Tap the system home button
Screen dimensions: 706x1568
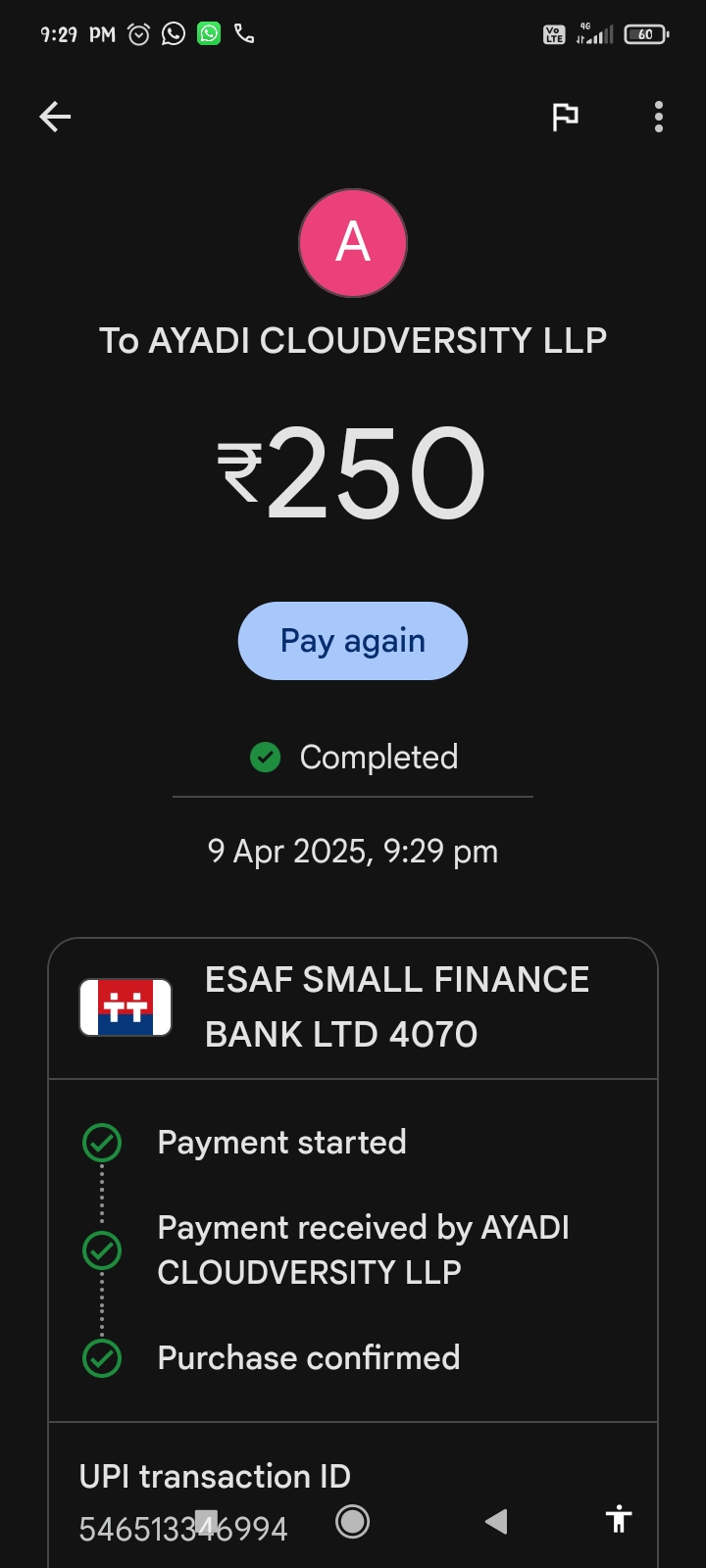coord(353,1521)
